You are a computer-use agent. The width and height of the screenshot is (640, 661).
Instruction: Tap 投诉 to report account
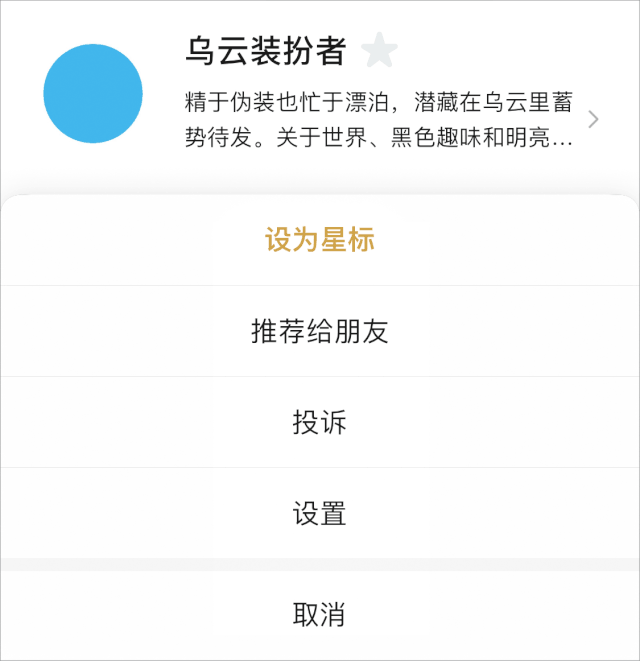(x=319, y=423)
